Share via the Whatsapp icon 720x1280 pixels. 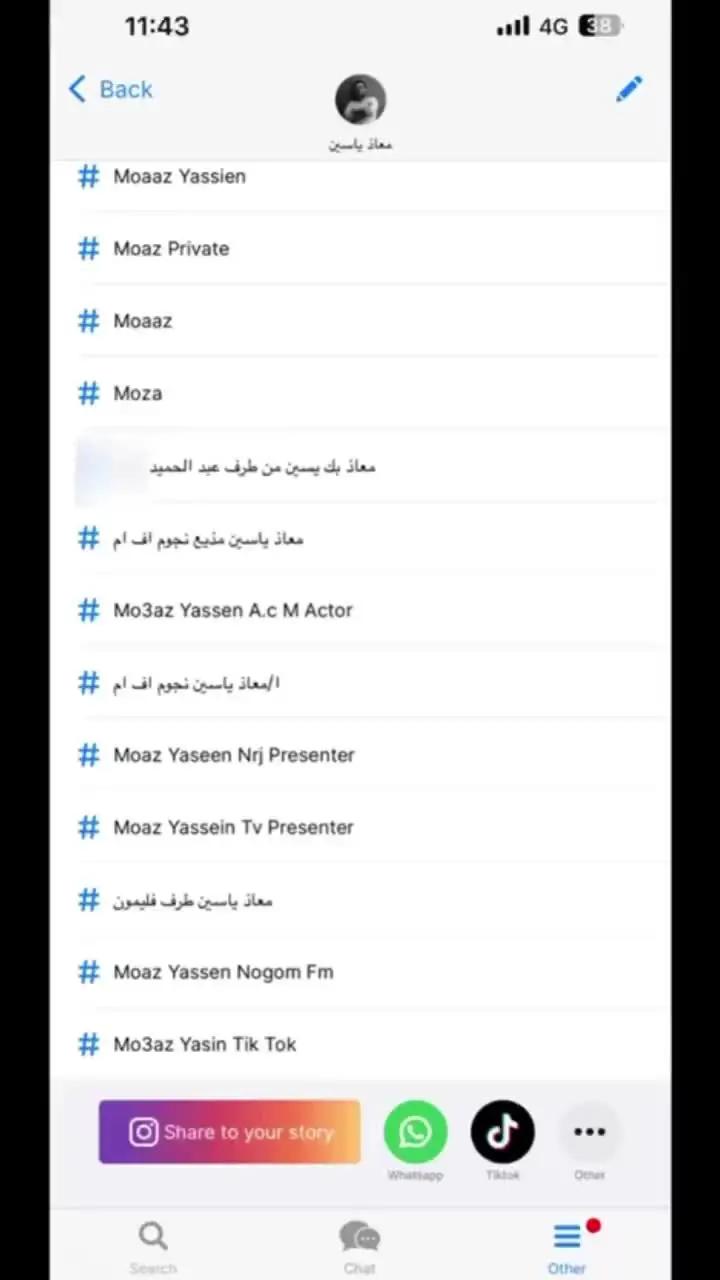point(415,1132)
